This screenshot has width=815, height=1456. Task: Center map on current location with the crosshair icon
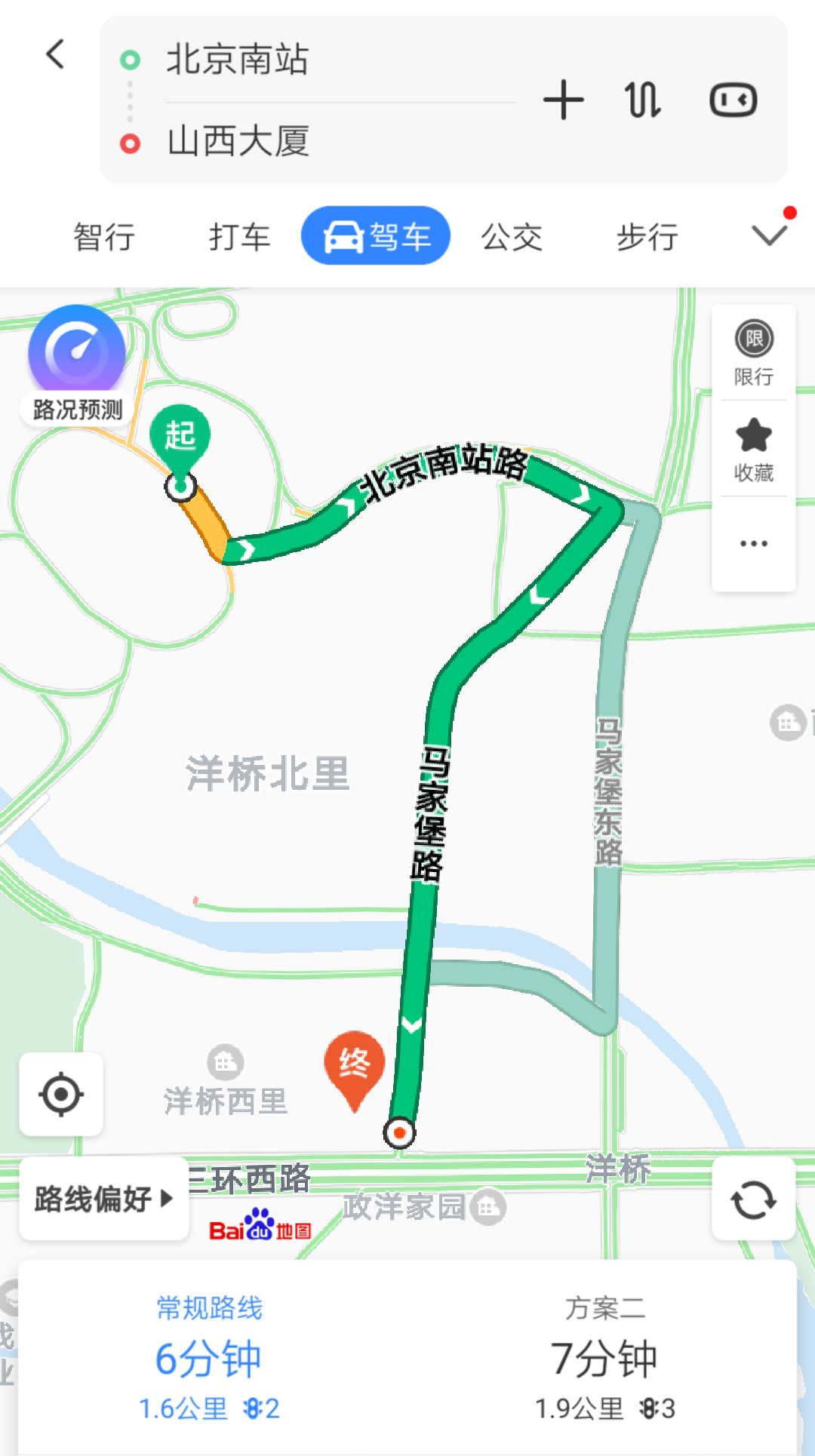60,1095
